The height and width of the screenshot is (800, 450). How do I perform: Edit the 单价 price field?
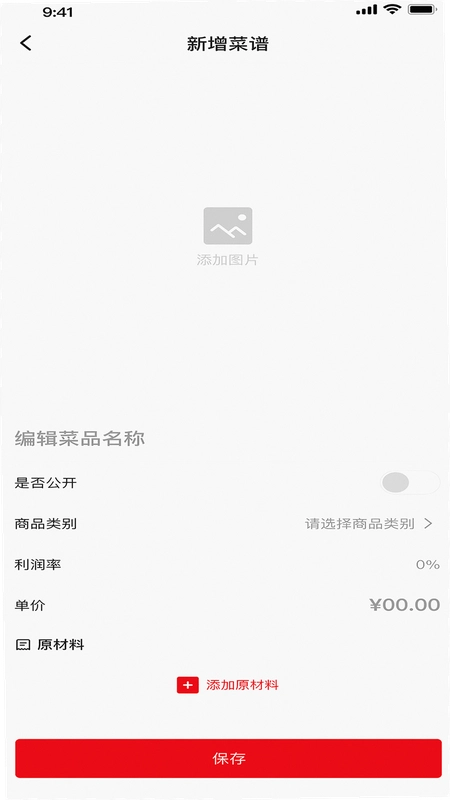405,605
